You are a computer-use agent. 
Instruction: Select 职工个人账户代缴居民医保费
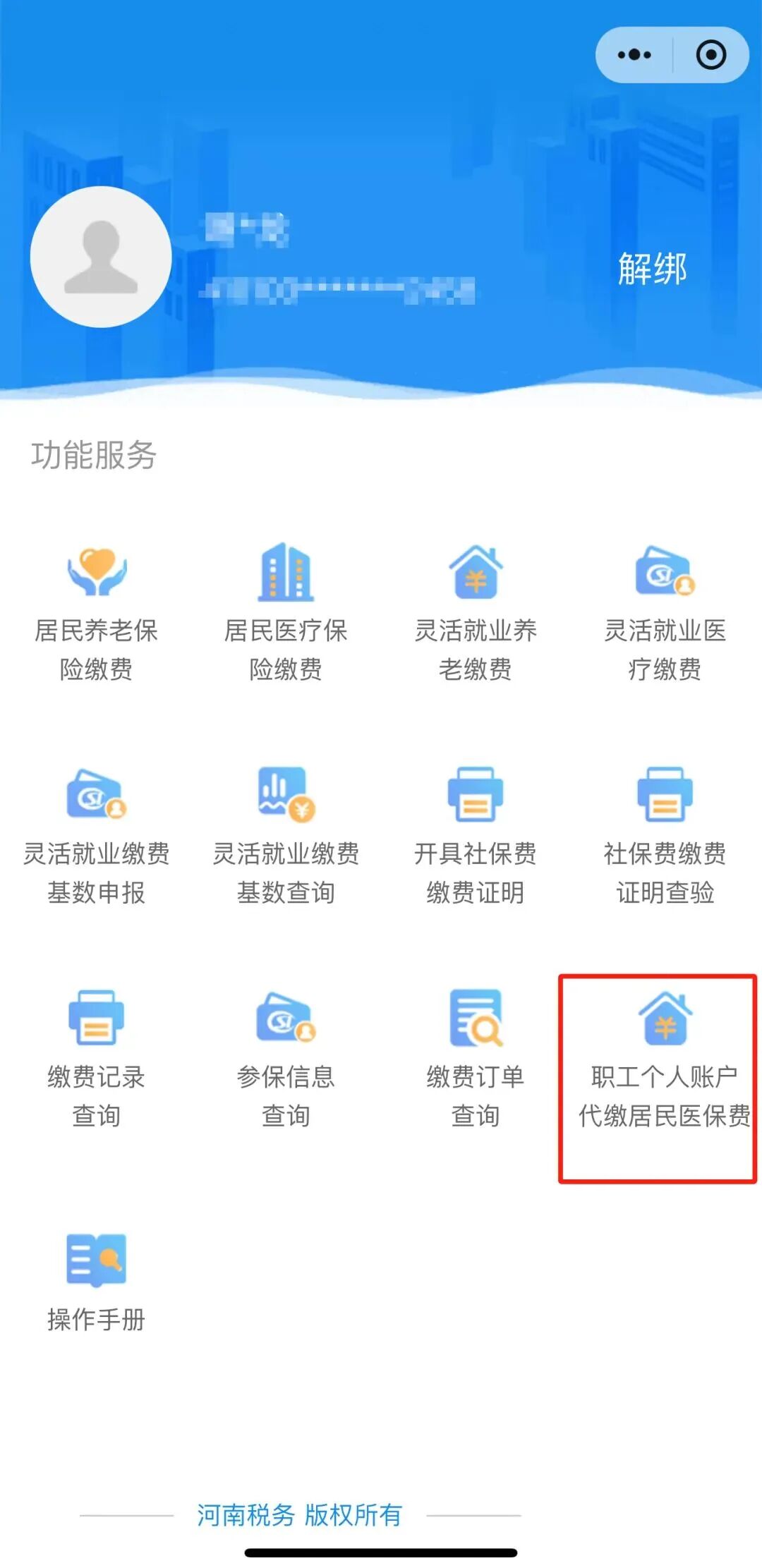(665, 1058)
